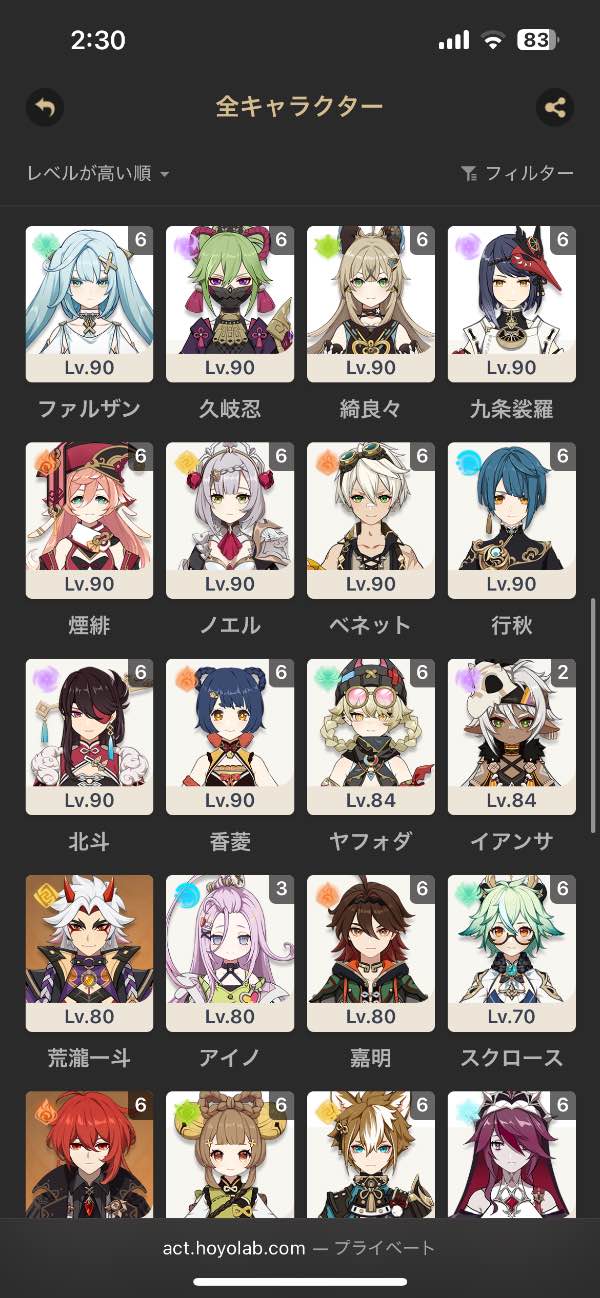Viewport: 600px width, 1298px height.
Task: Go back using the arrow icon
Action: [44, 107]
